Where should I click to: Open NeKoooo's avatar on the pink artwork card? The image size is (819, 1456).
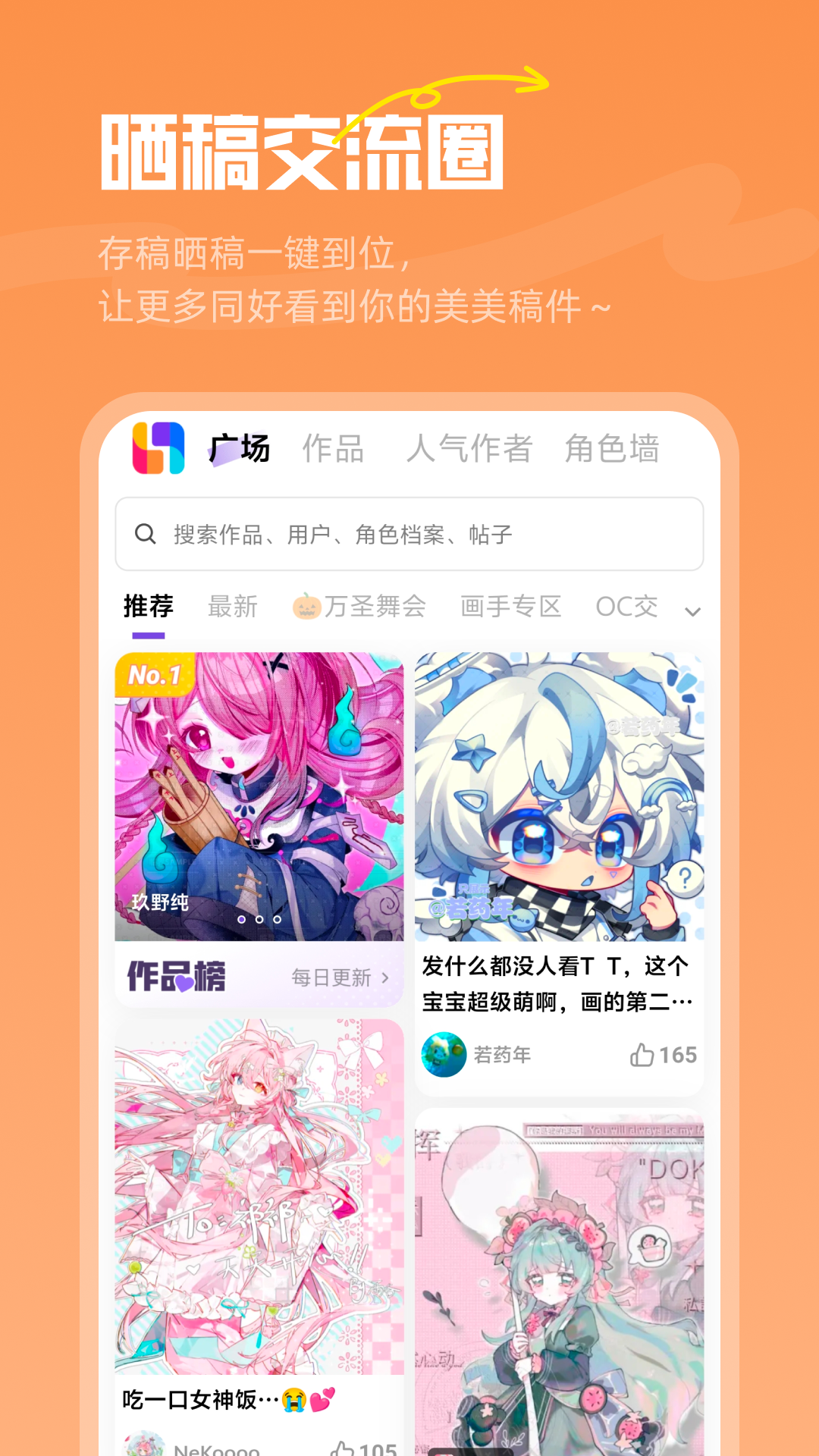[146, 1445]
